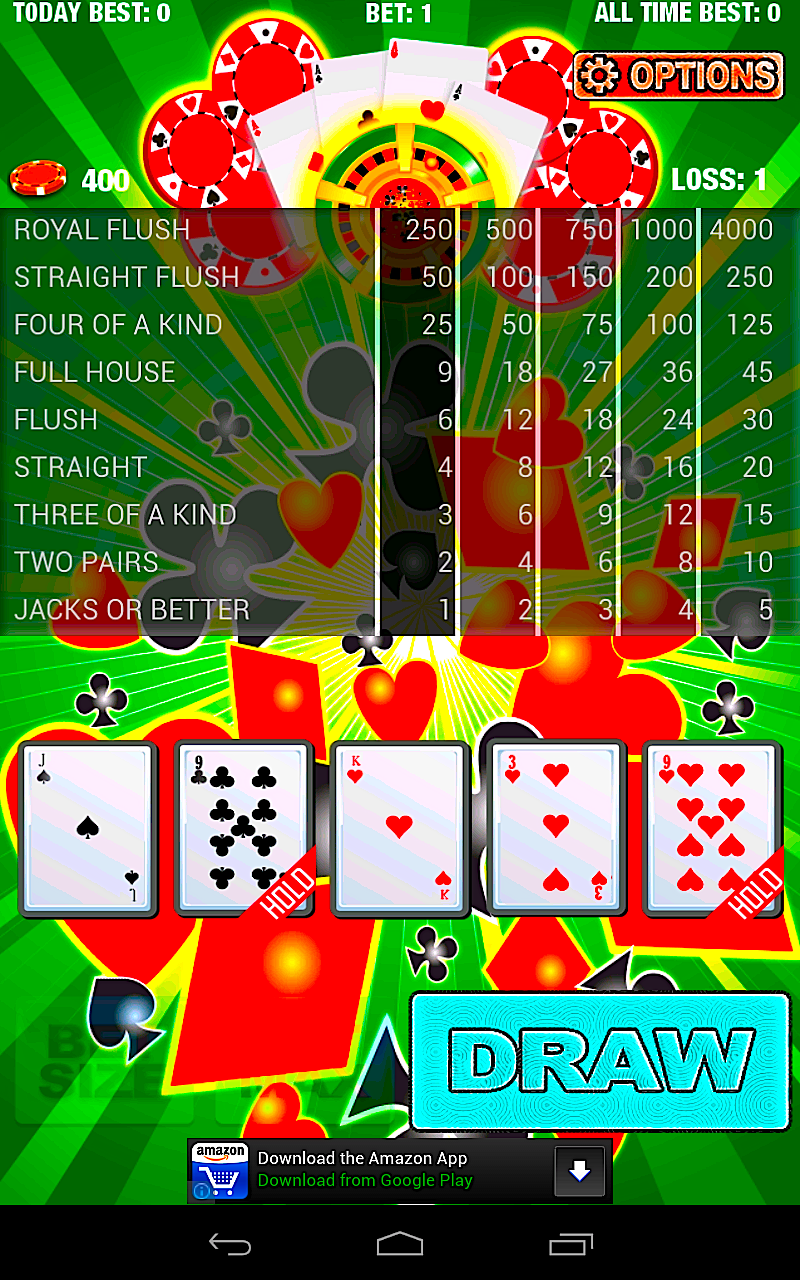The image size is (800, 1280).
Task: Open the Options menu
Action: point(678,76)
